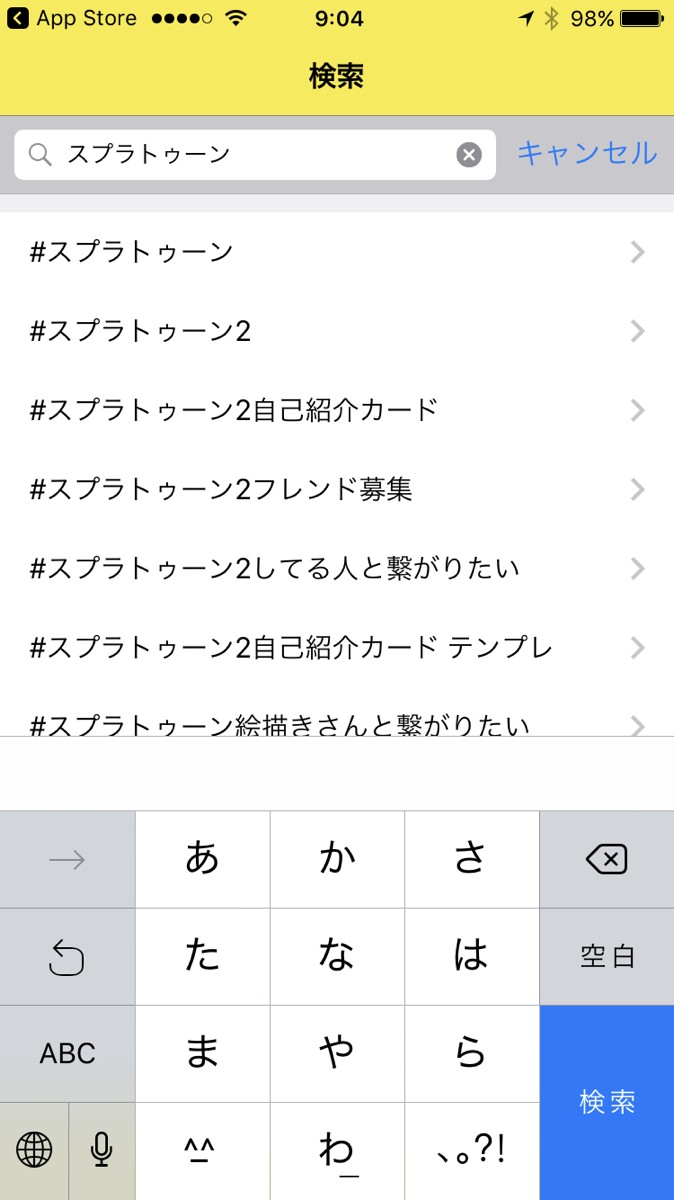
Task: Insert a space with the 空白 key
Action: pyautogui.click(x=607, y=956)
